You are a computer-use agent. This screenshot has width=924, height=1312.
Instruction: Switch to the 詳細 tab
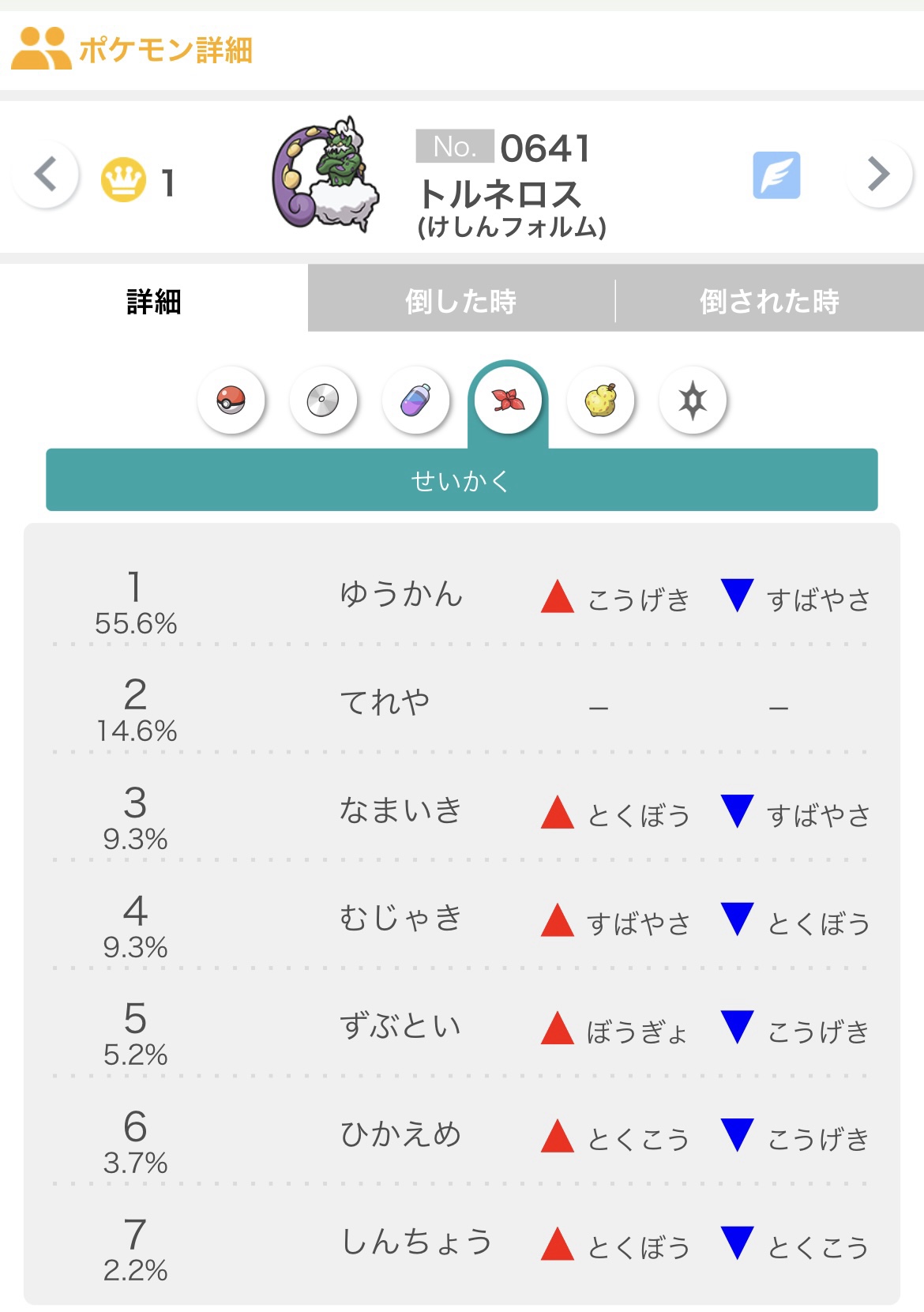154,300
